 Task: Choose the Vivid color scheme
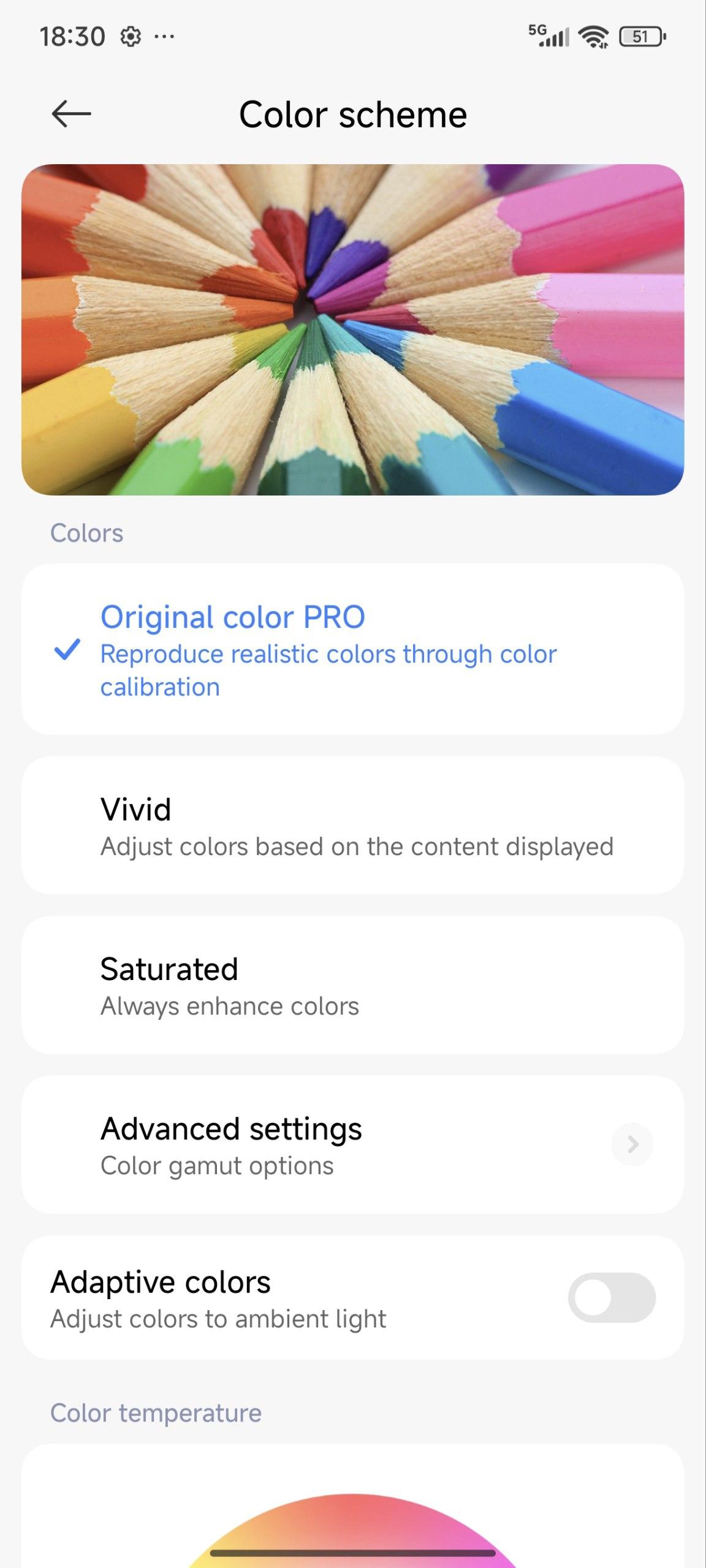coord(353,825)
